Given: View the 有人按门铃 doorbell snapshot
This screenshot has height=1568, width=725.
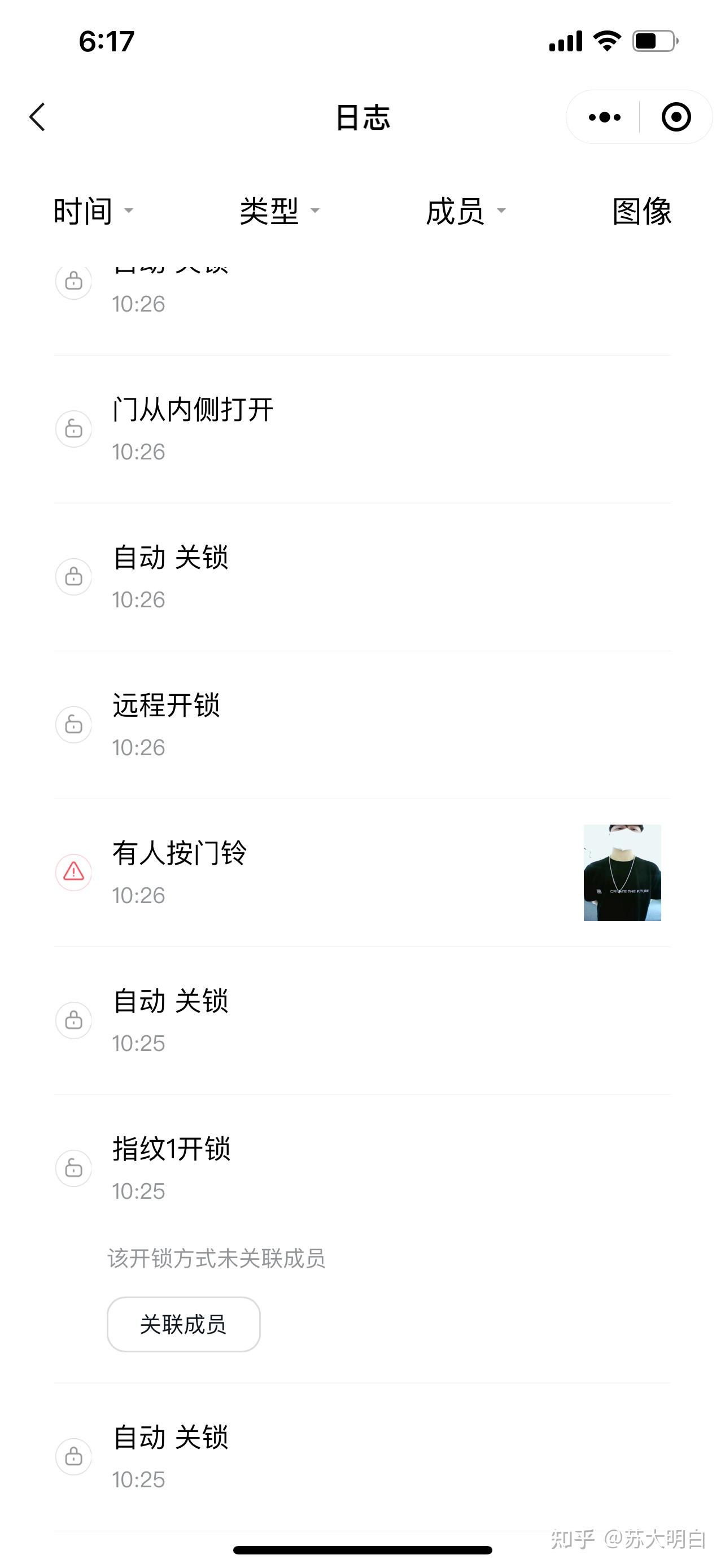Looking at the screenshot, I should coord(622,872).
